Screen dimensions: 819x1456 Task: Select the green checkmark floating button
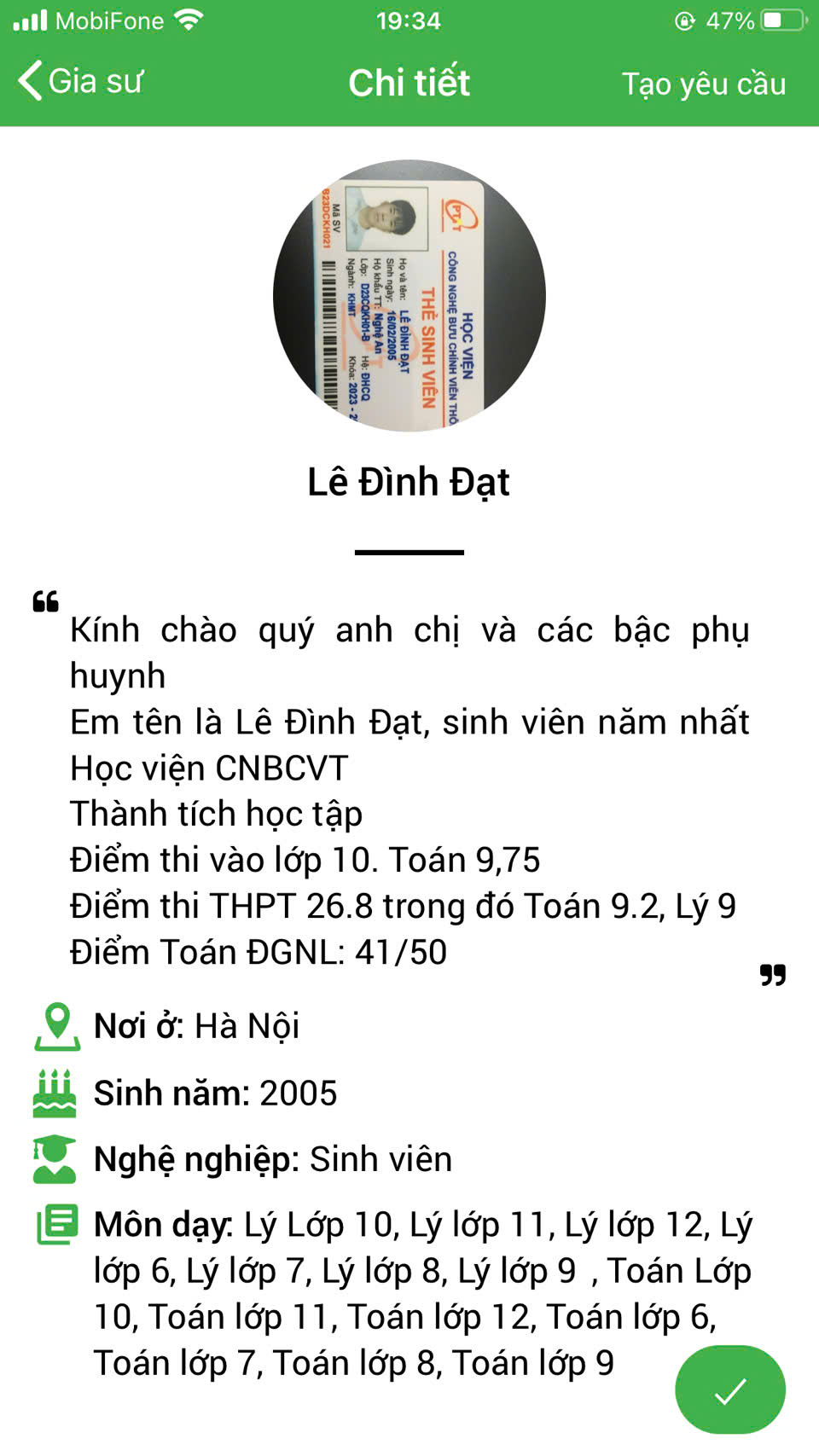pos(729,1389)
